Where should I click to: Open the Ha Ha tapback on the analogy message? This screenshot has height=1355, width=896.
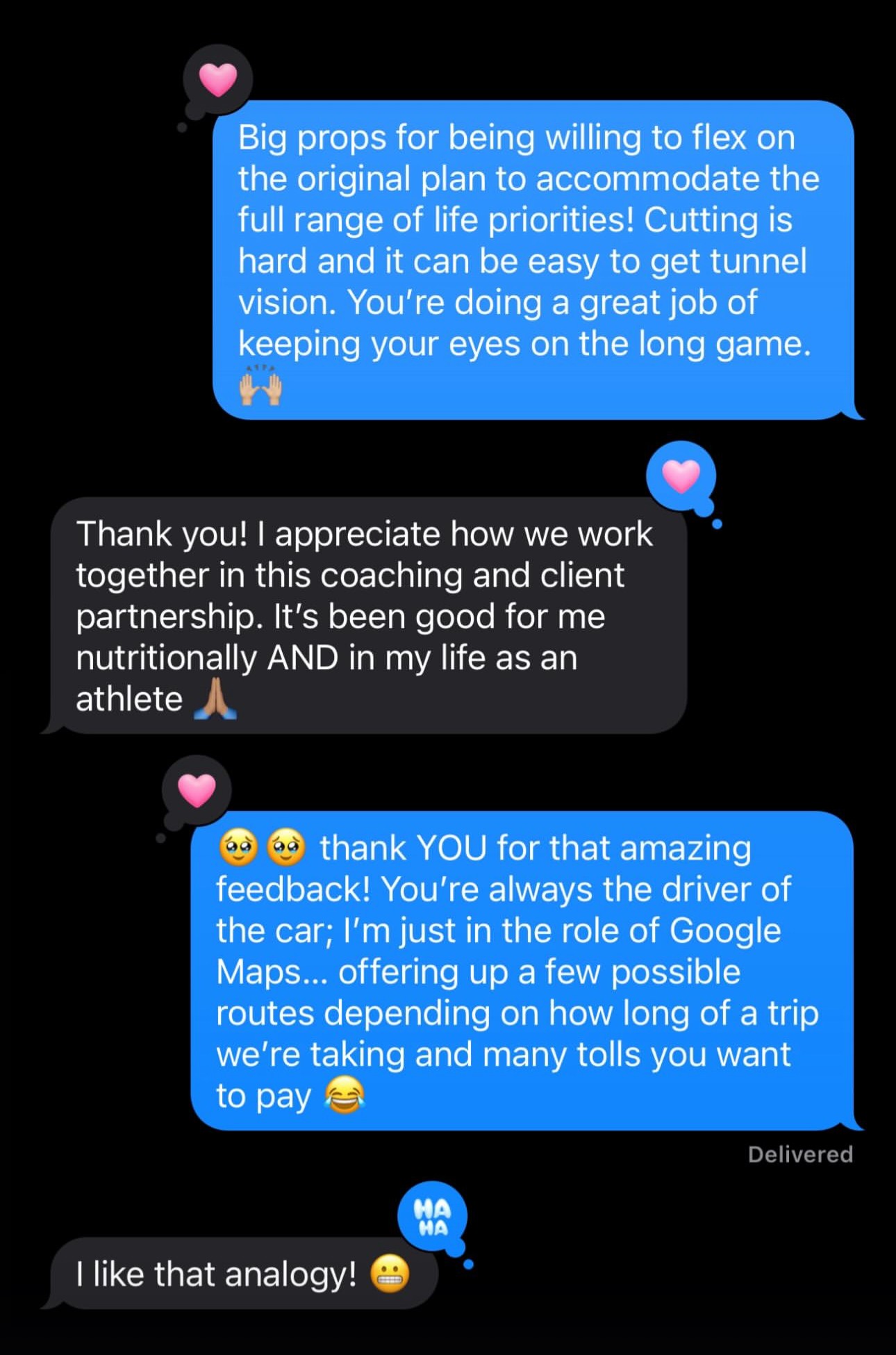432,1217
